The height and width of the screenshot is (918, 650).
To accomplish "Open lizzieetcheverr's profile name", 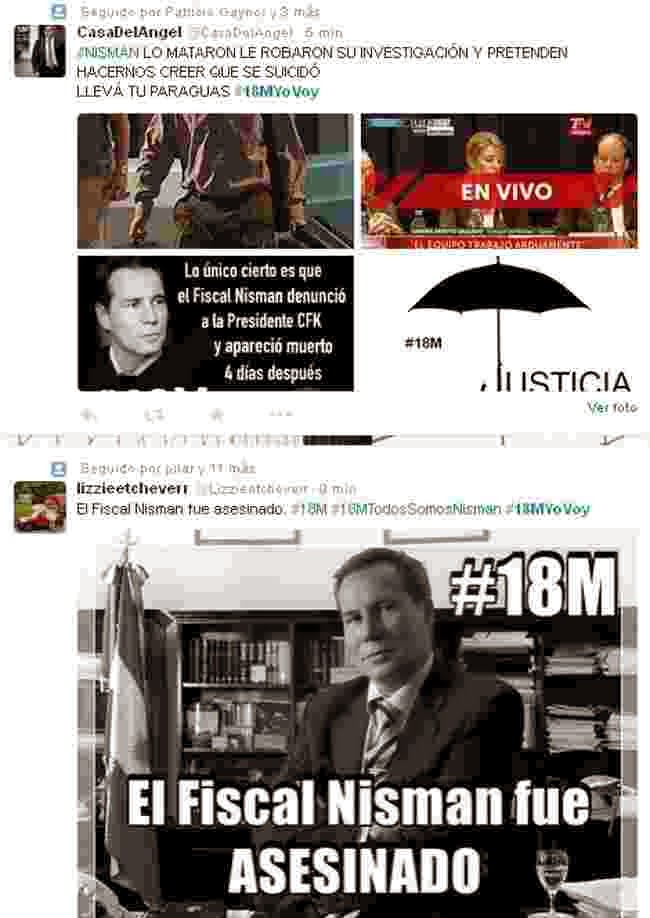I will click(132, 488).
